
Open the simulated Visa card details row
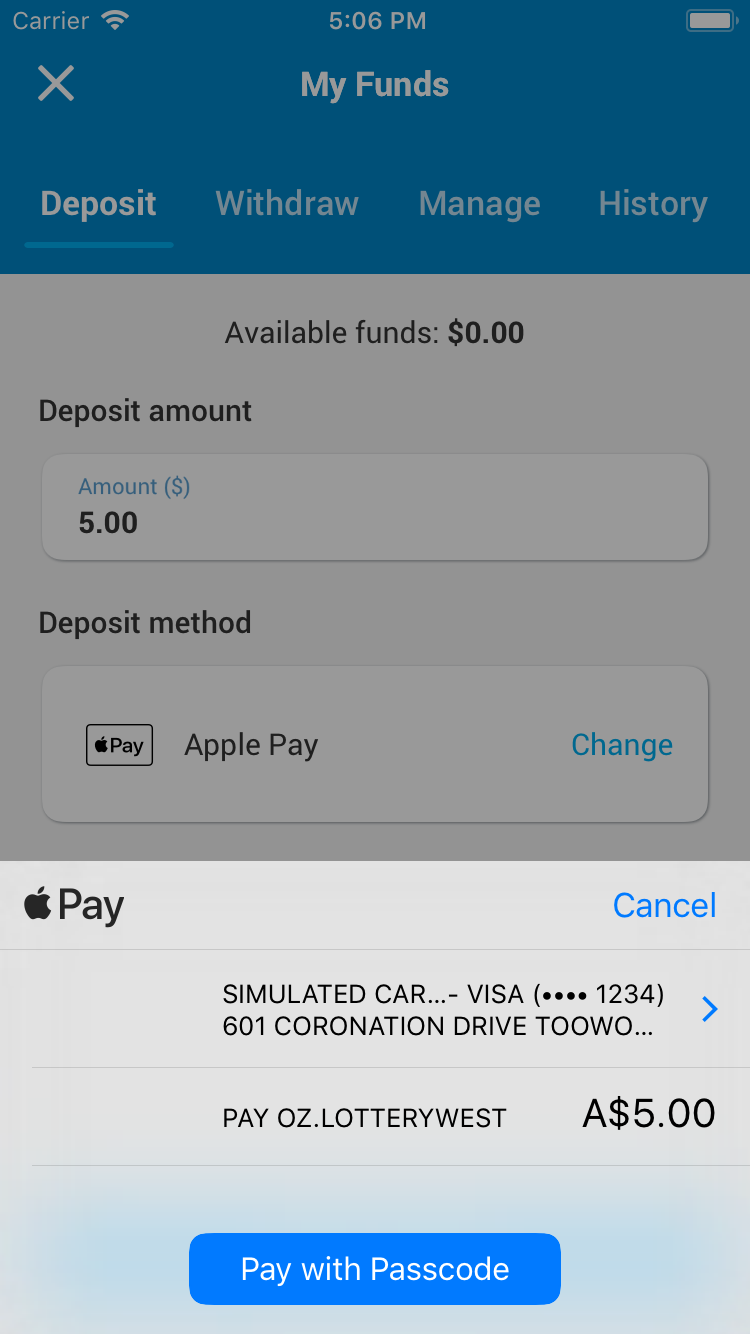pyautogui.click(x=390, y=1009)
